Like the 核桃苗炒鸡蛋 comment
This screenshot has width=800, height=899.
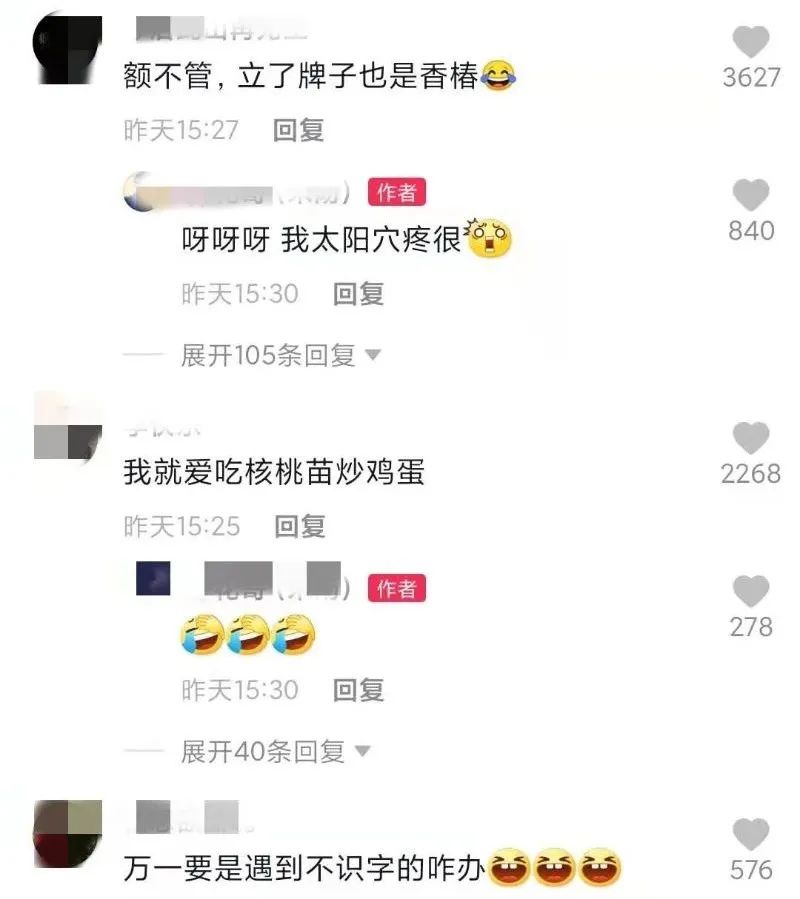pyautogui.click(x=751, y=439)
